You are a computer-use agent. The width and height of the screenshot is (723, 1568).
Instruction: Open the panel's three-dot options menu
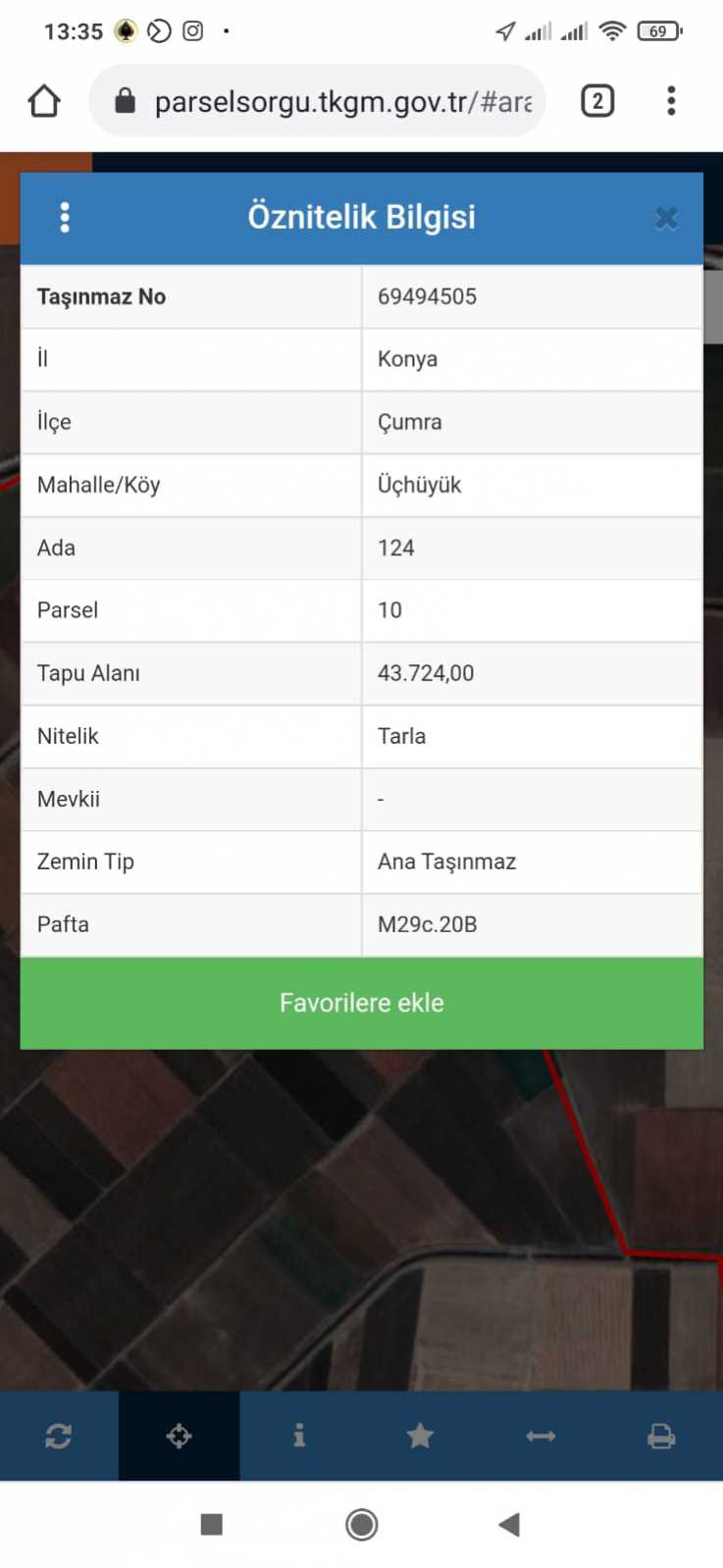(x=65, y=218)
